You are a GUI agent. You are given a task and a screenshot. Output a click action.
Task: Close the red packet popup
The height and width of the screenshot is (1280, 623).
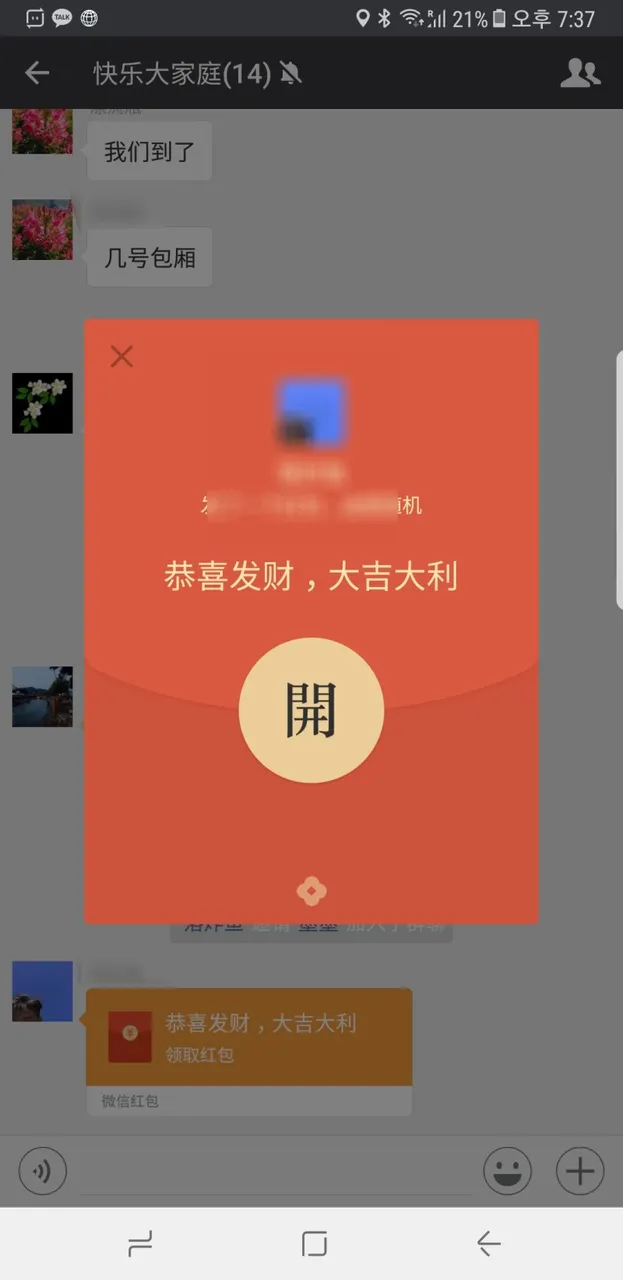click(x=122, y=356)
